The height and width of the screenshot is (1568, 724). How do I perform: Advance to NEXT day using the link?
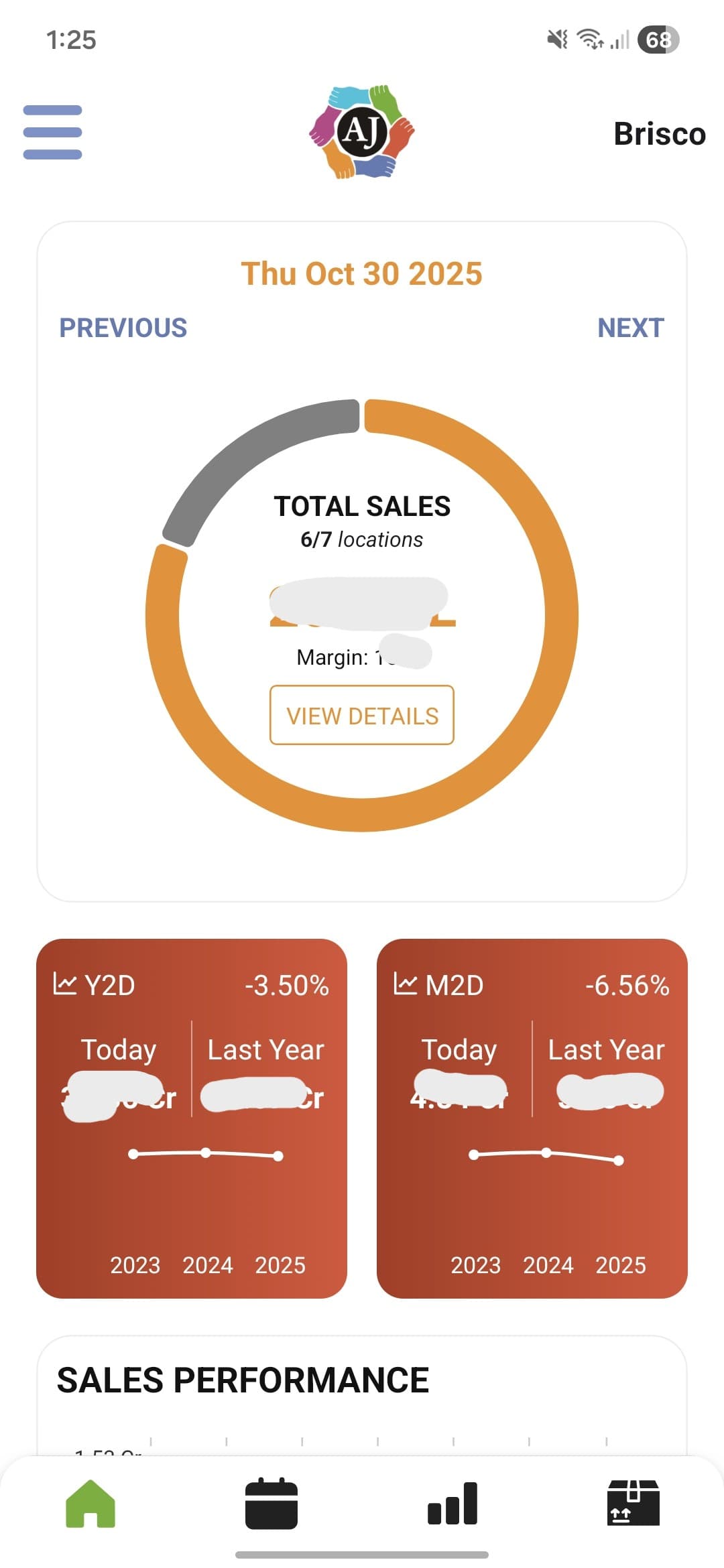click(629, 328)
